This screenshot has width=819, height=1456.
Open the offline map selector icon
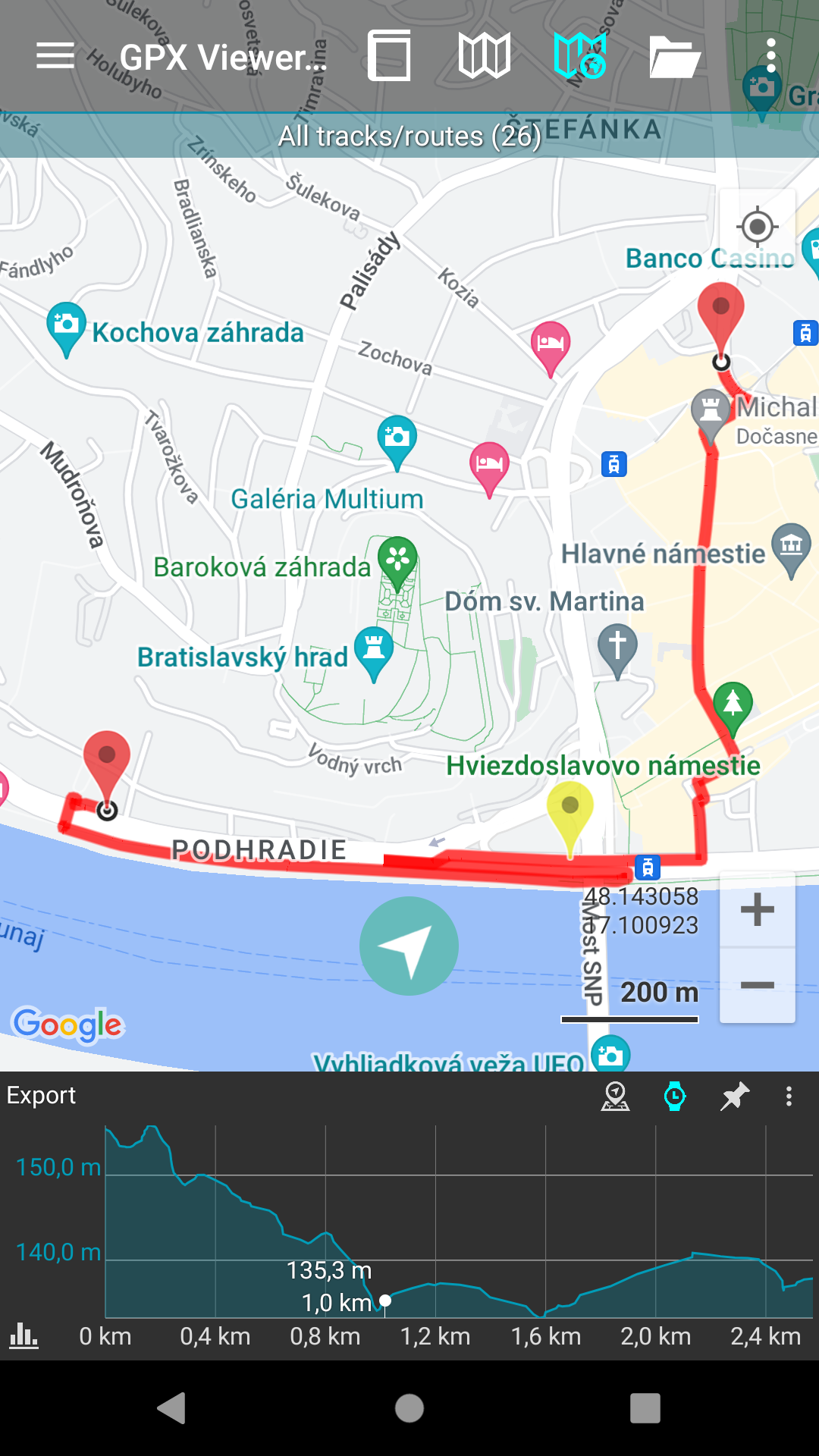click(x=485, y=56)
